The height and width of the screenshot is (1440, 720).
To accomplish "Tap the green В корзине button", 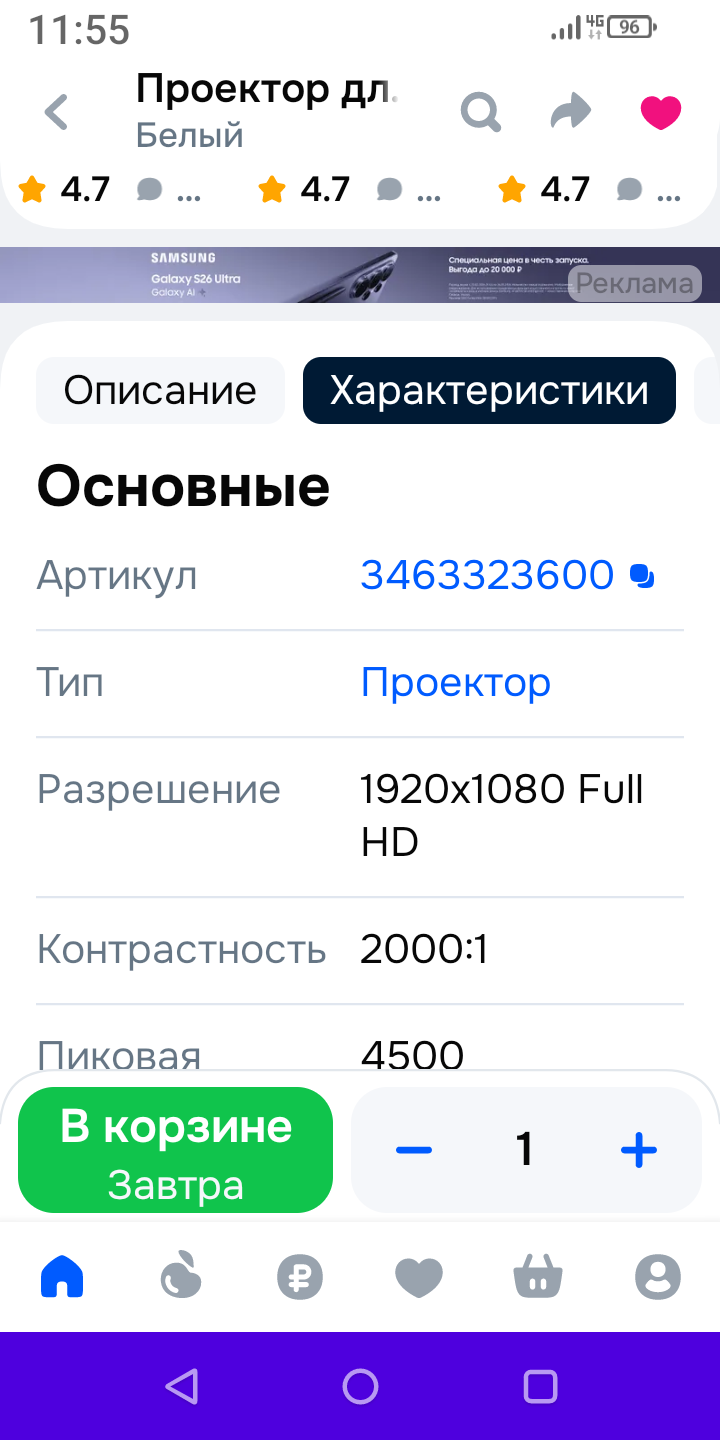I will (175, 1150).
